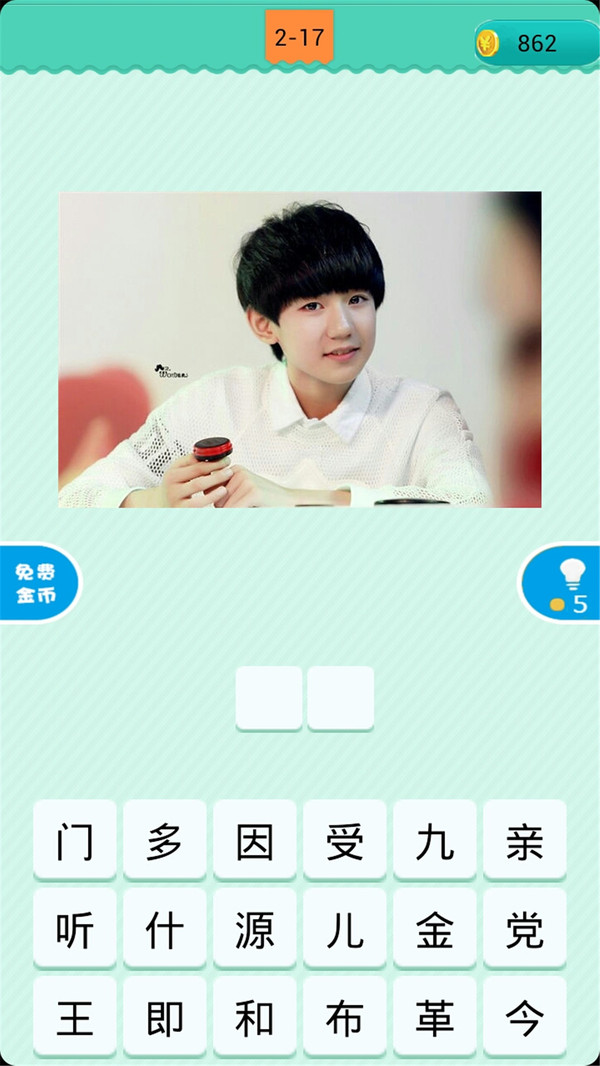Select the character 什
Image resolution: width=600 pixels, height=1066 pixels.
point(165,930)
